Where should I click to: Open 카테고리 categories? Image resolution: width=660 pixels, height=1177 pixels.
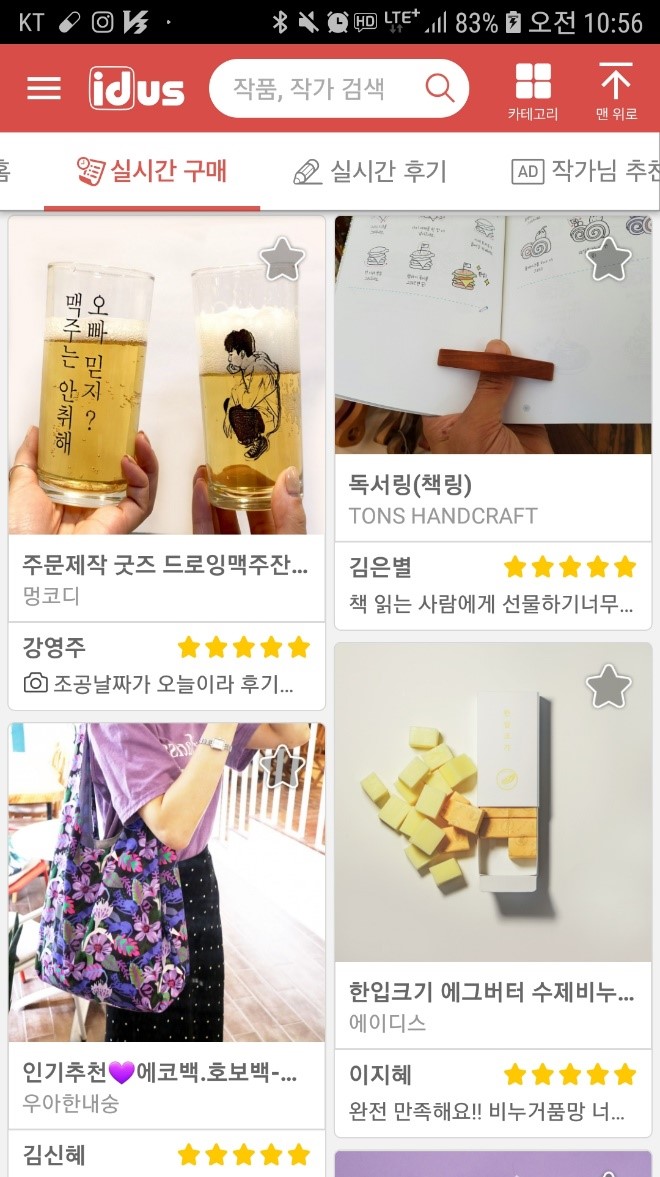click(533, 91)
